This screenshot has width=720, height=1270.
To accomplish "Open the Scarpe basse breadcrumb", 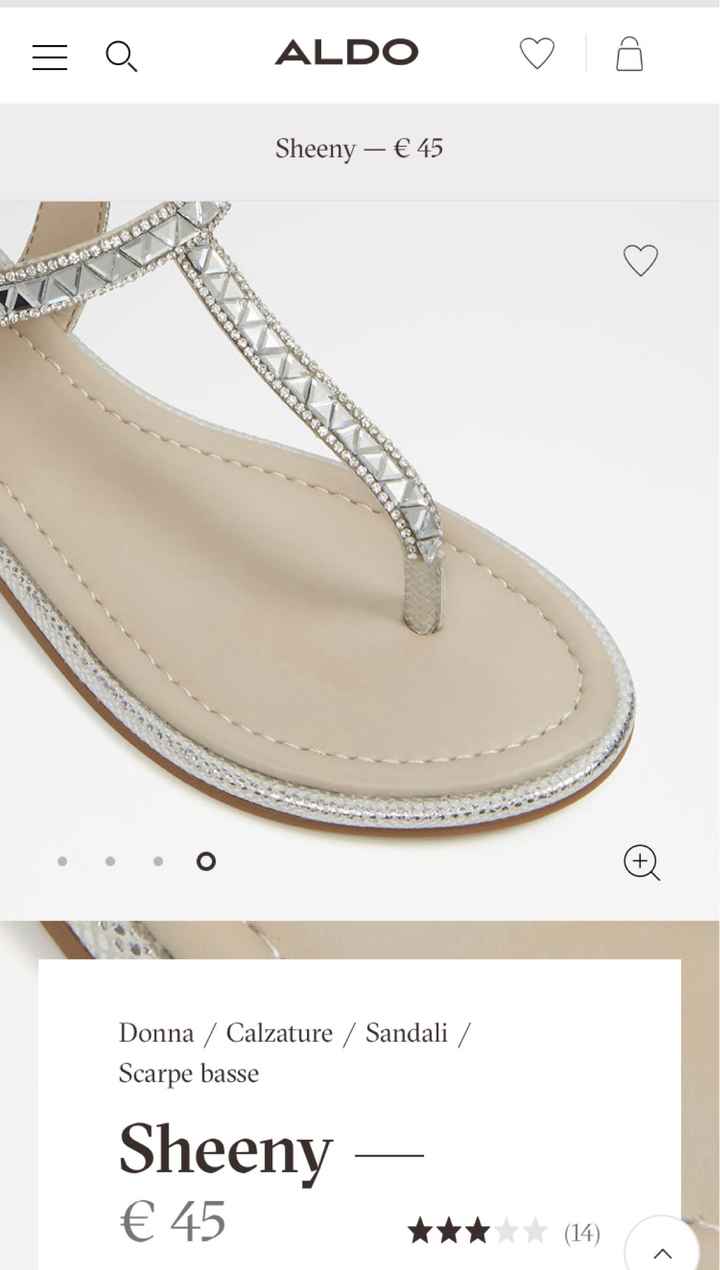I will click(188, 1073).
